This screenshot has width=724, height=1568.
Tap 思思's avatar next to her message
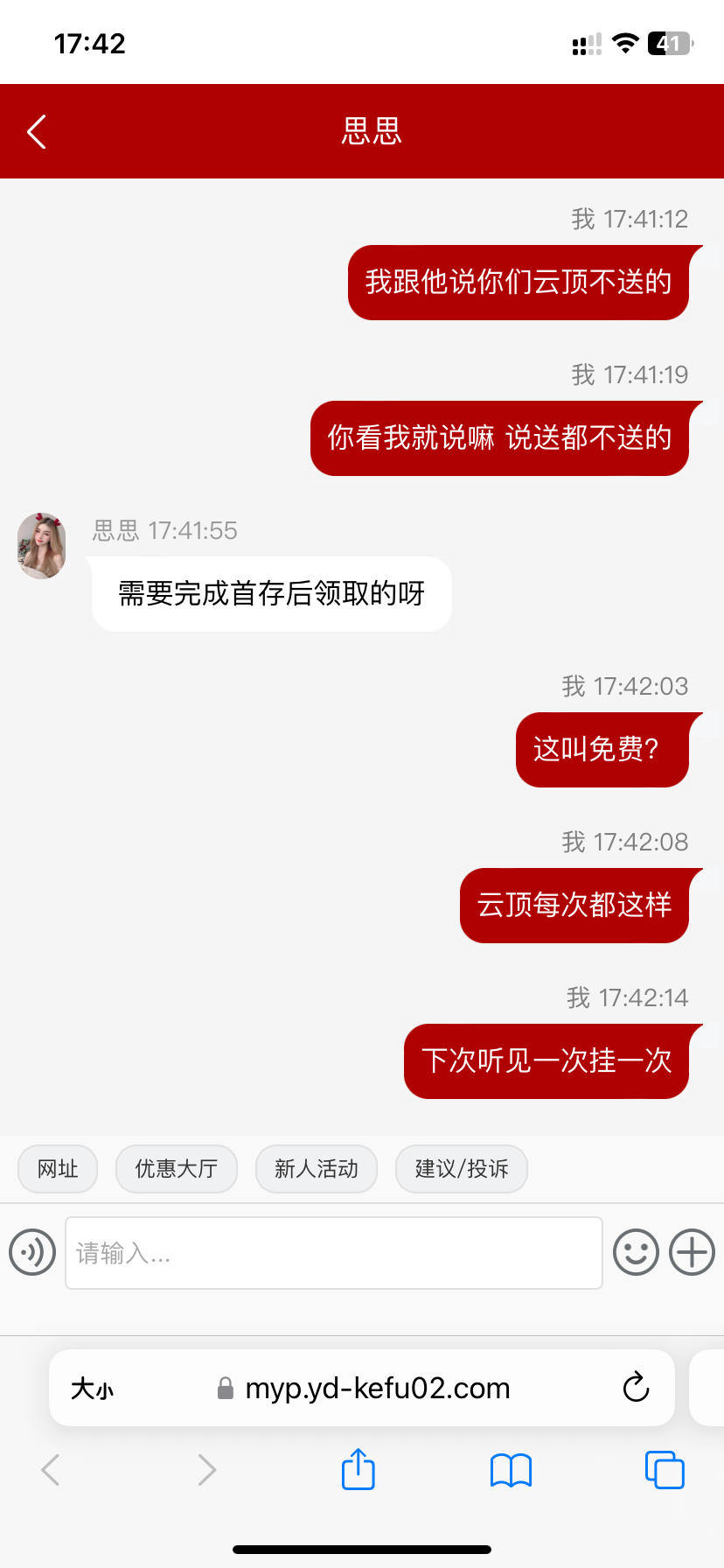pyautogui.click(x=40, y=546)
